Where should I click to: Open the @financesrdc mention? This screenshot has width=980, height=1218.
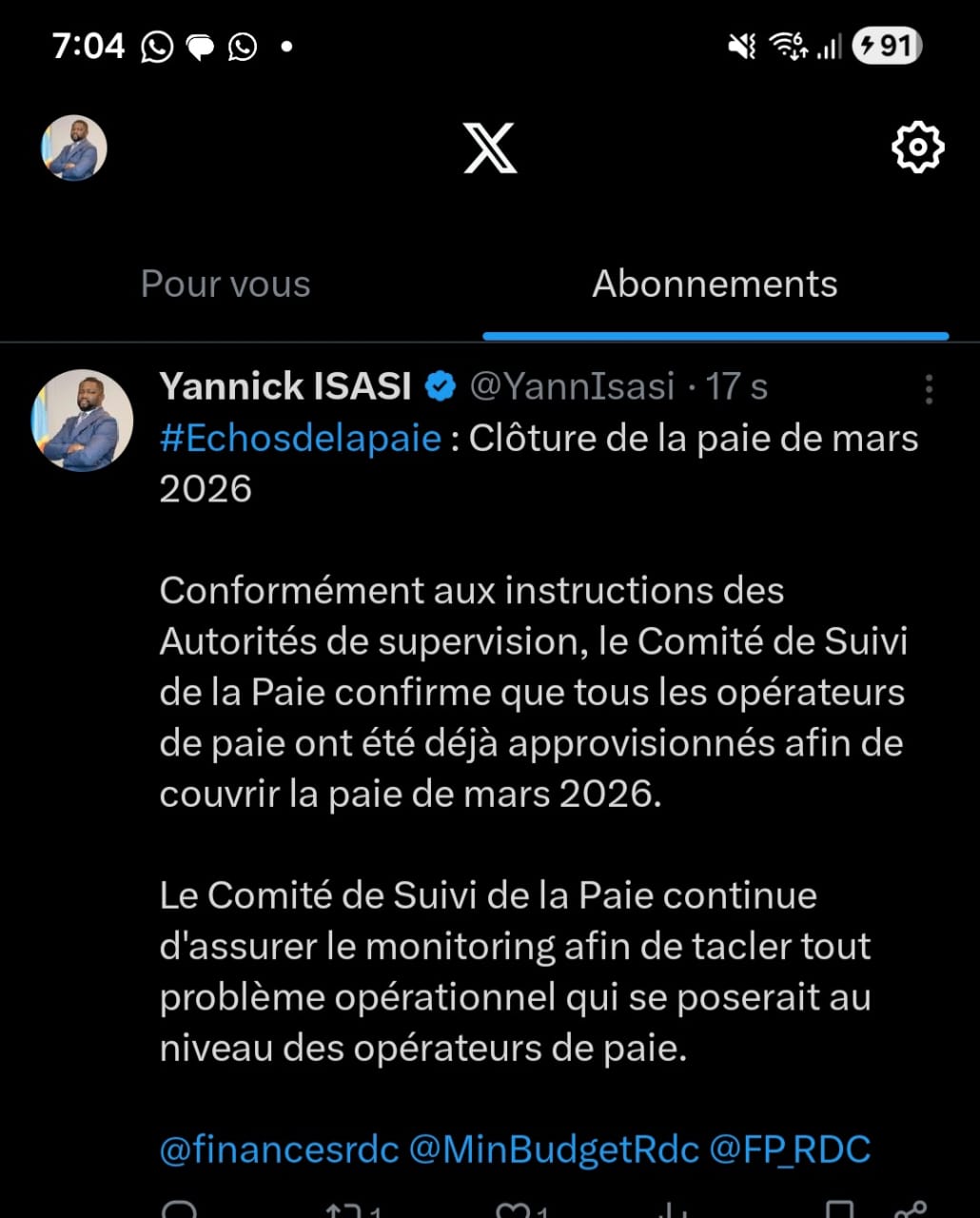(279, 1149)
